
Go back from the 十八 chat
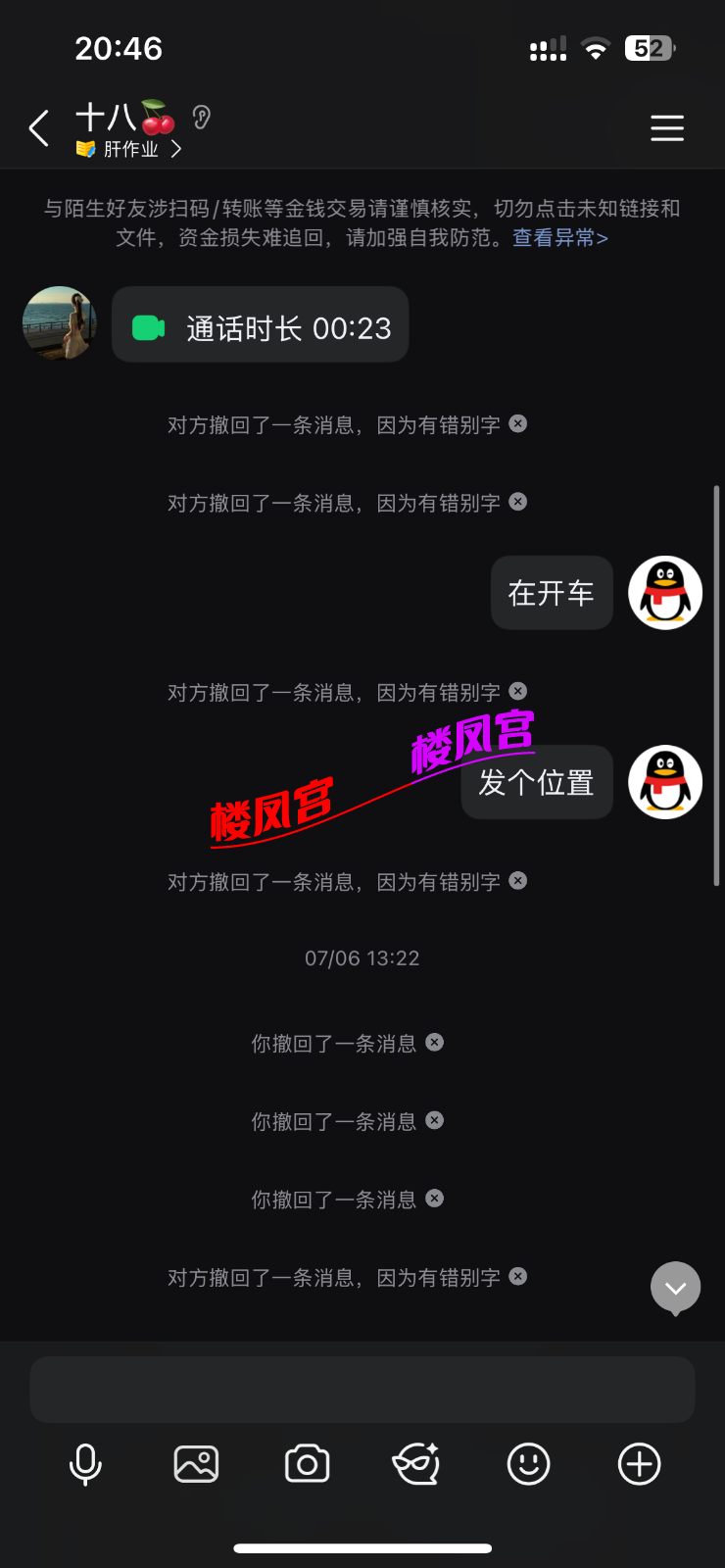[39, 128]
